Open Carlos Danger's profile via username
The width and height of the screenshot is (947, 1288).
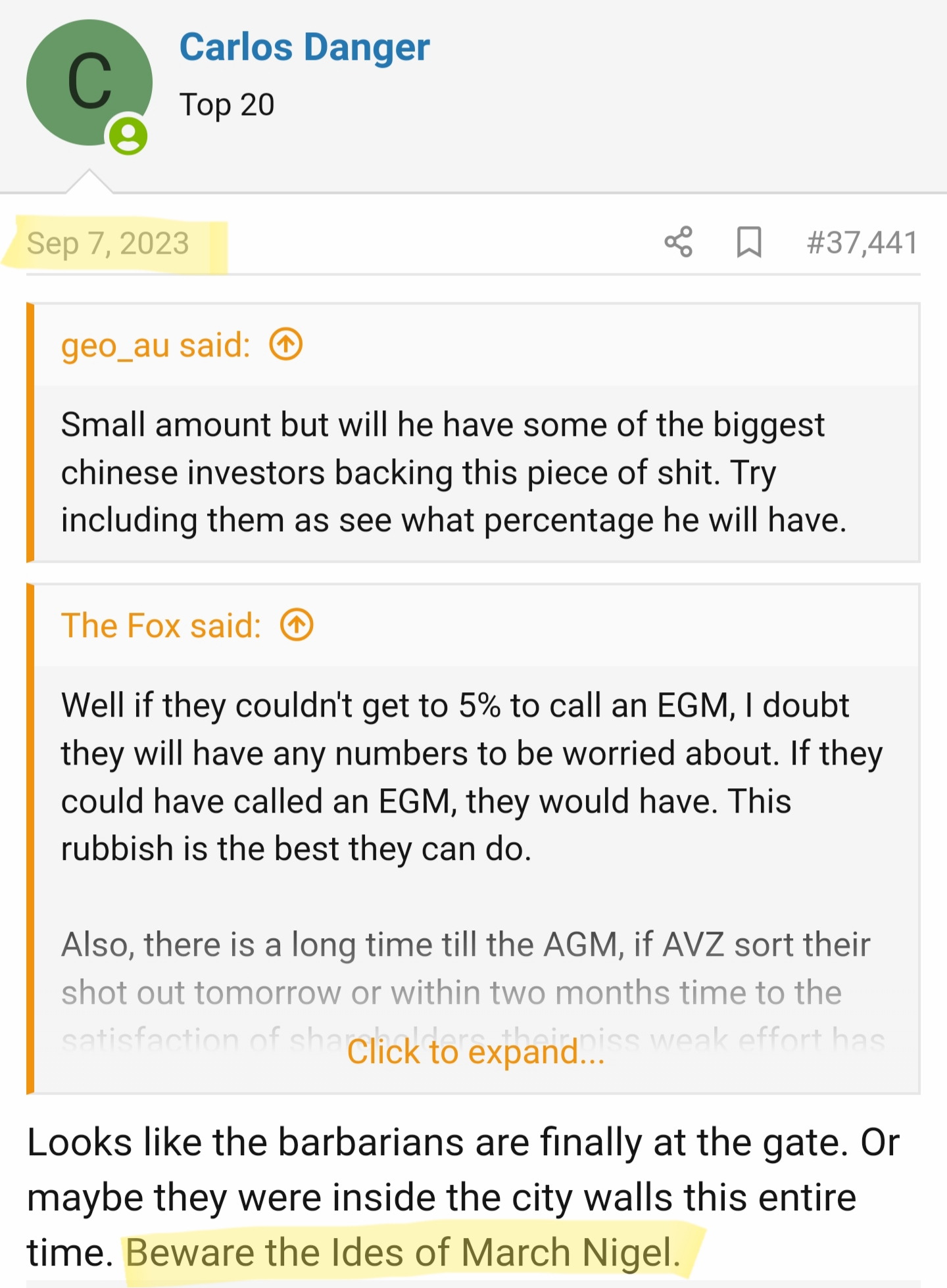tap(304, 48)
